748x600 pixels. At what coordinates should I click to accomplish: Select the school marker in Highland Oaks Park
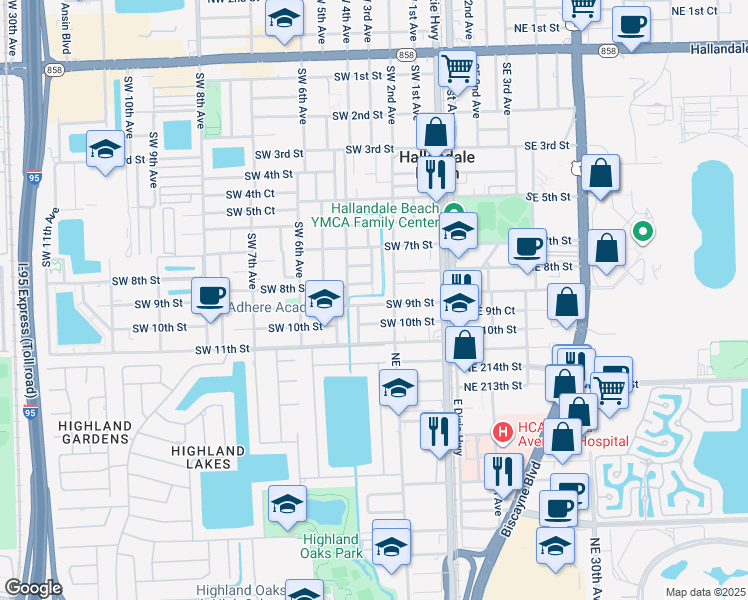tap(287, 507)
